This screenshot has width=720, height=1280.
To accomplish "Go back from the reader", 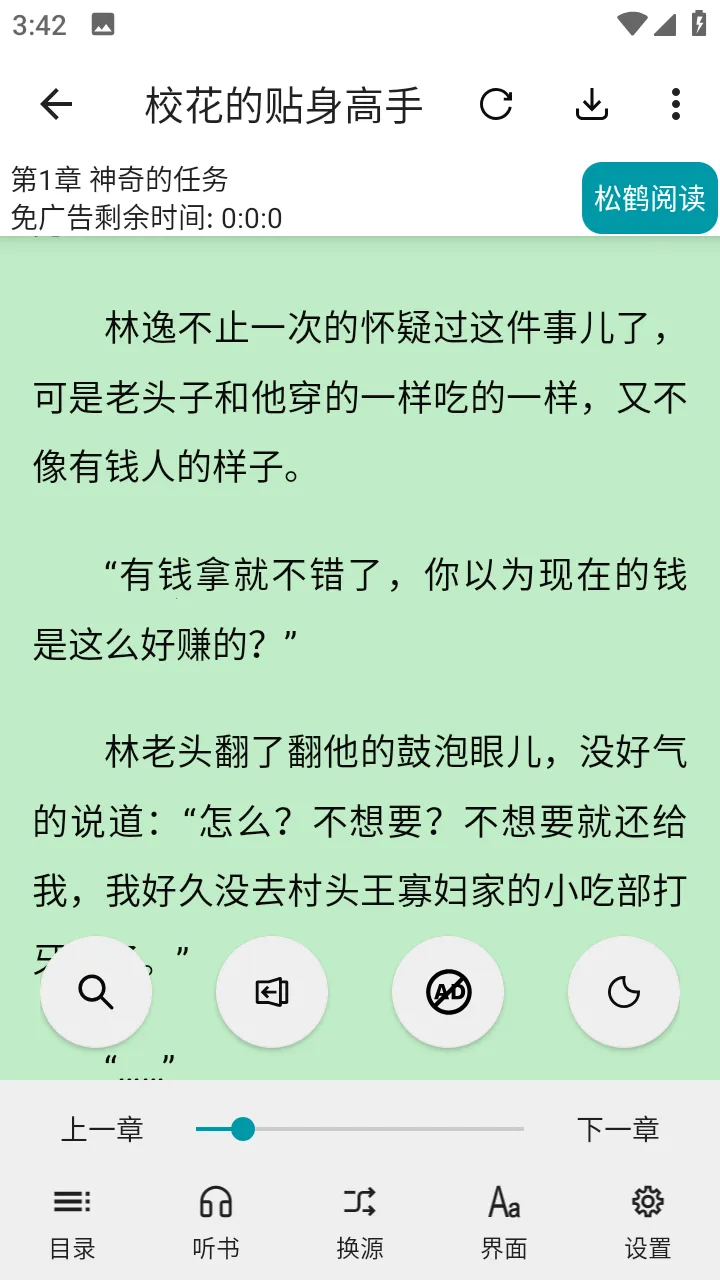I will pyautogui.click(x=56, y=104).
